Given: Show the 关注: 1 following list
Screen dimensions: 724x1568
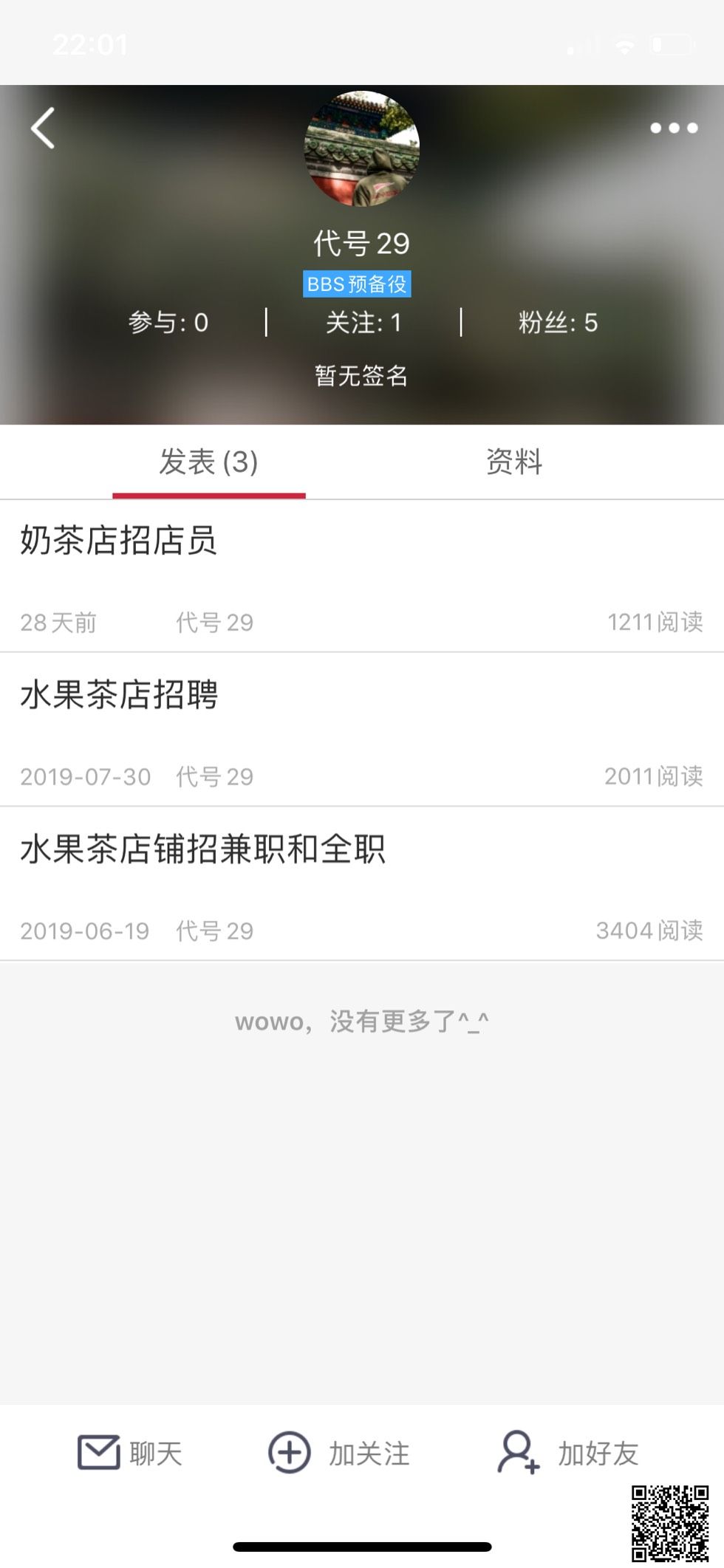Looking at the screenshot, I should tap(363, 323).
